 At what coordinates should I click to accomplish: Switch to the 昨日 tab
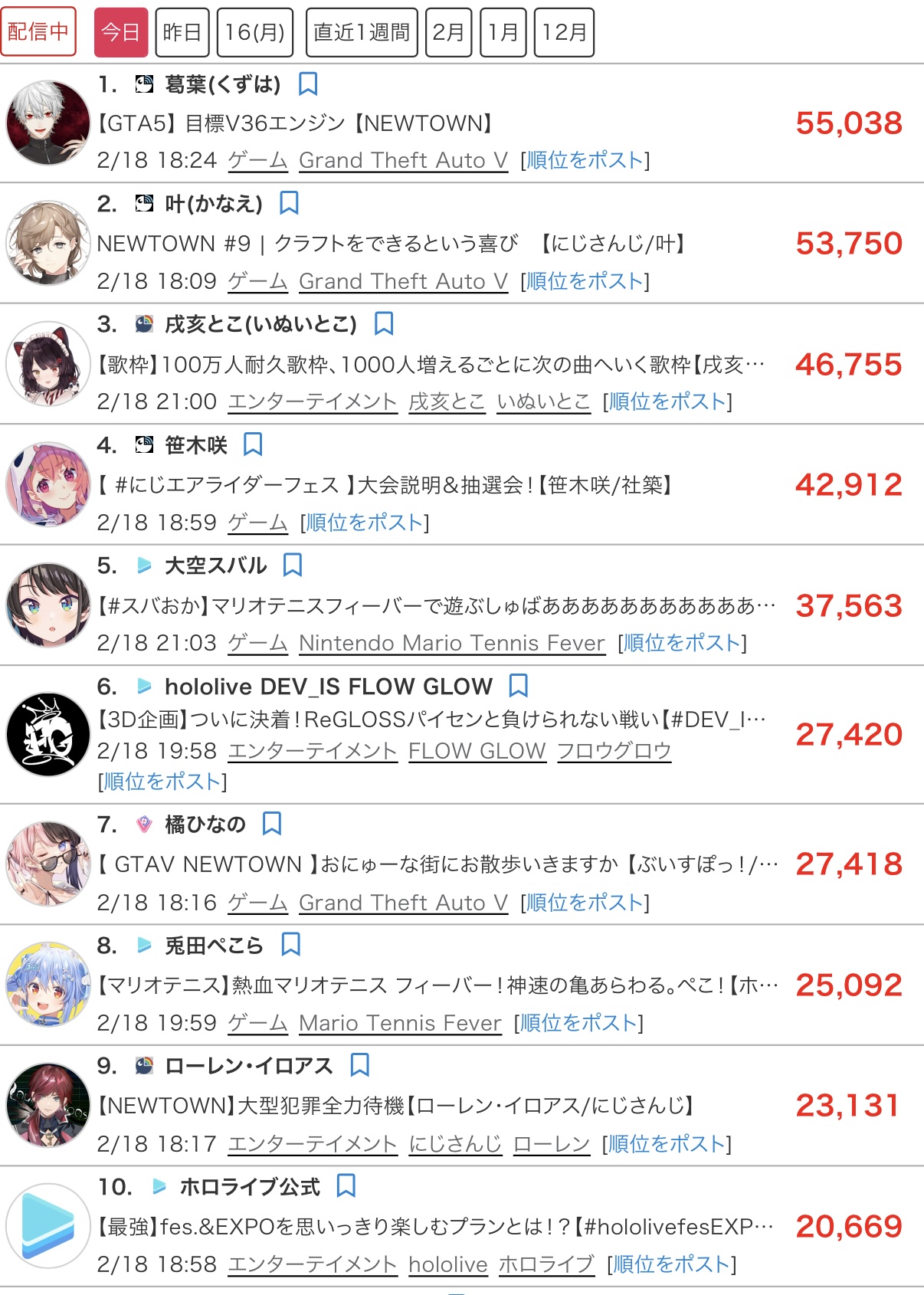click(x=182, y=32)
